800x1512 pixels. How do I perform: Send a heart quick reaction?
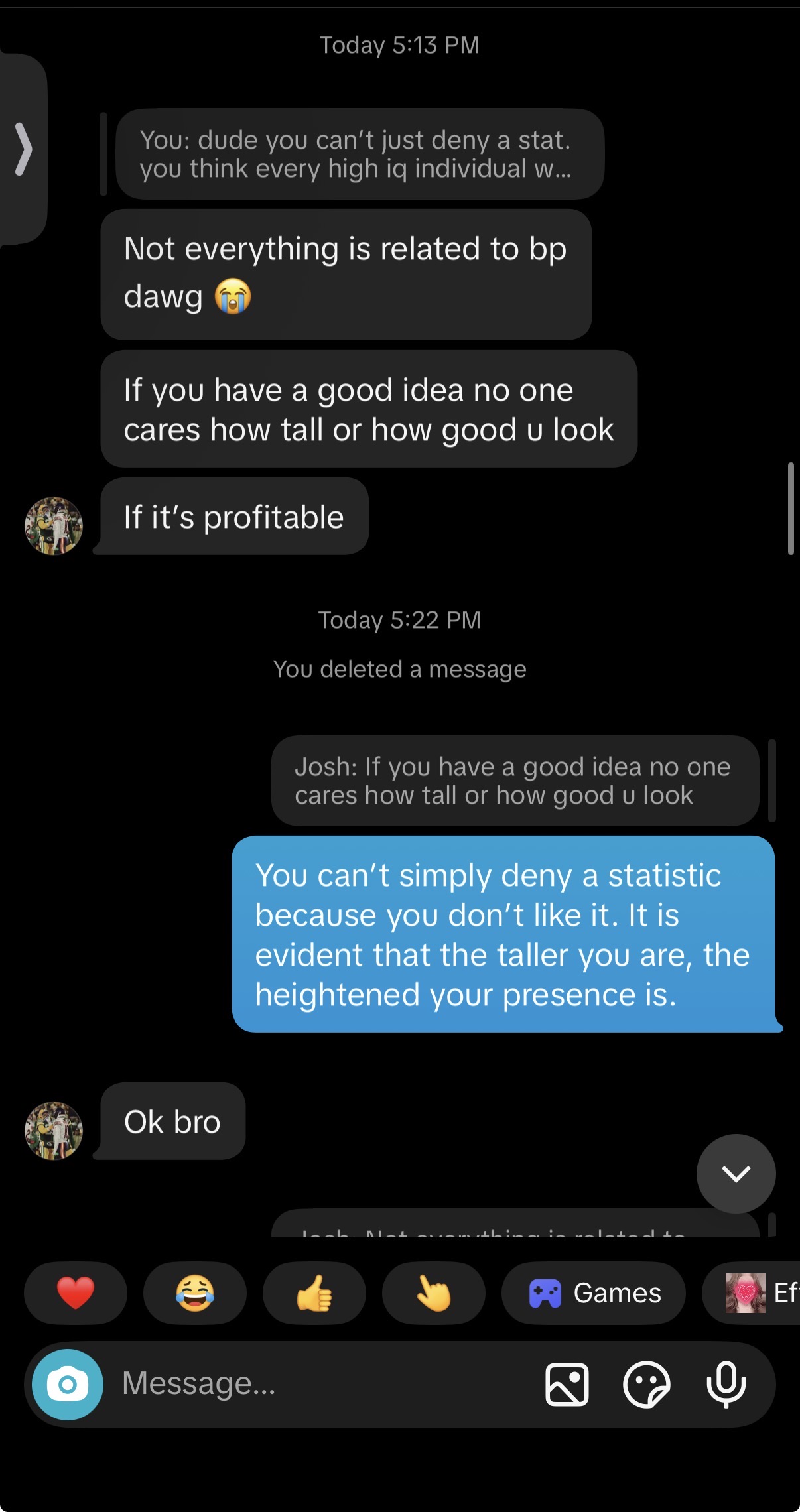[x=76, y=1292]
